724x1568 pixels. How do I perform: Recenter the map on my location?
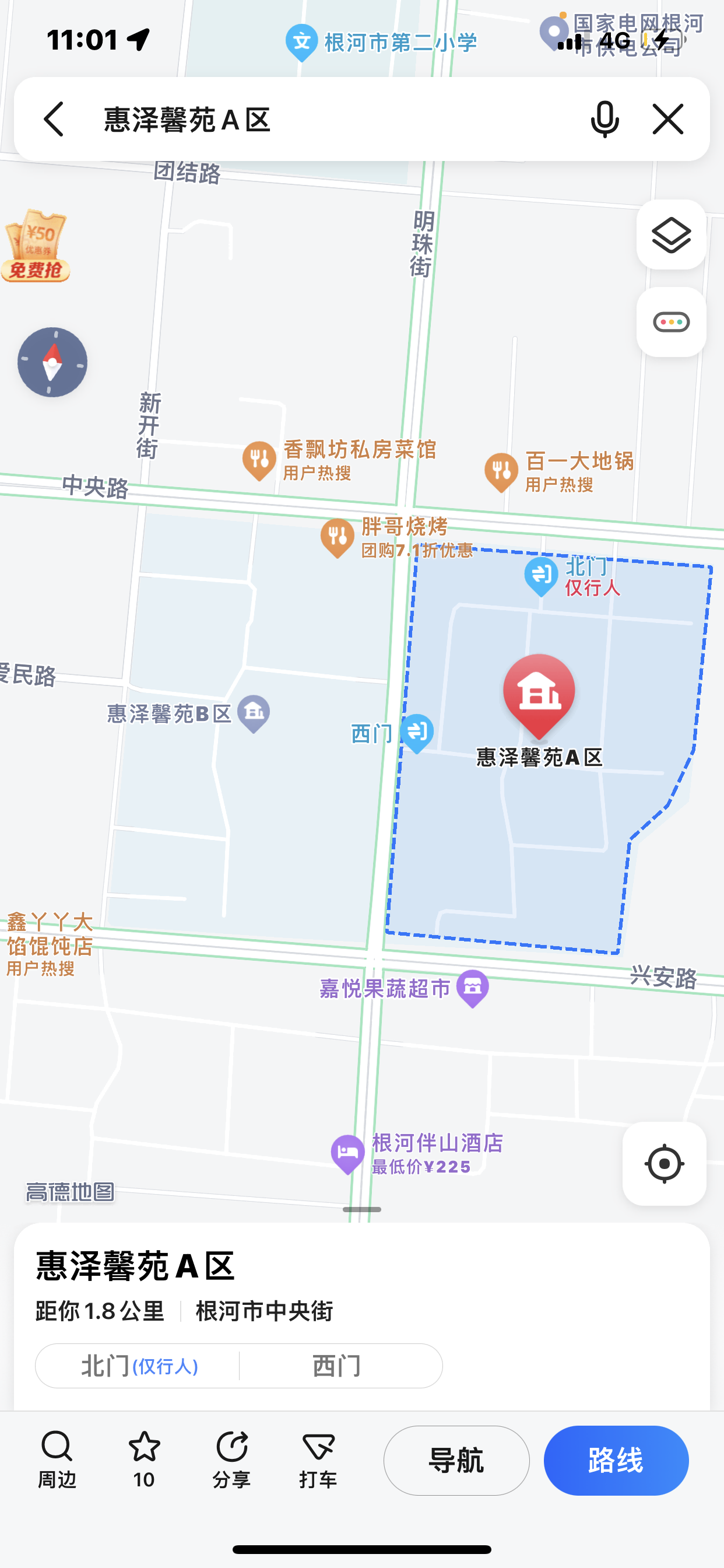664,1163
